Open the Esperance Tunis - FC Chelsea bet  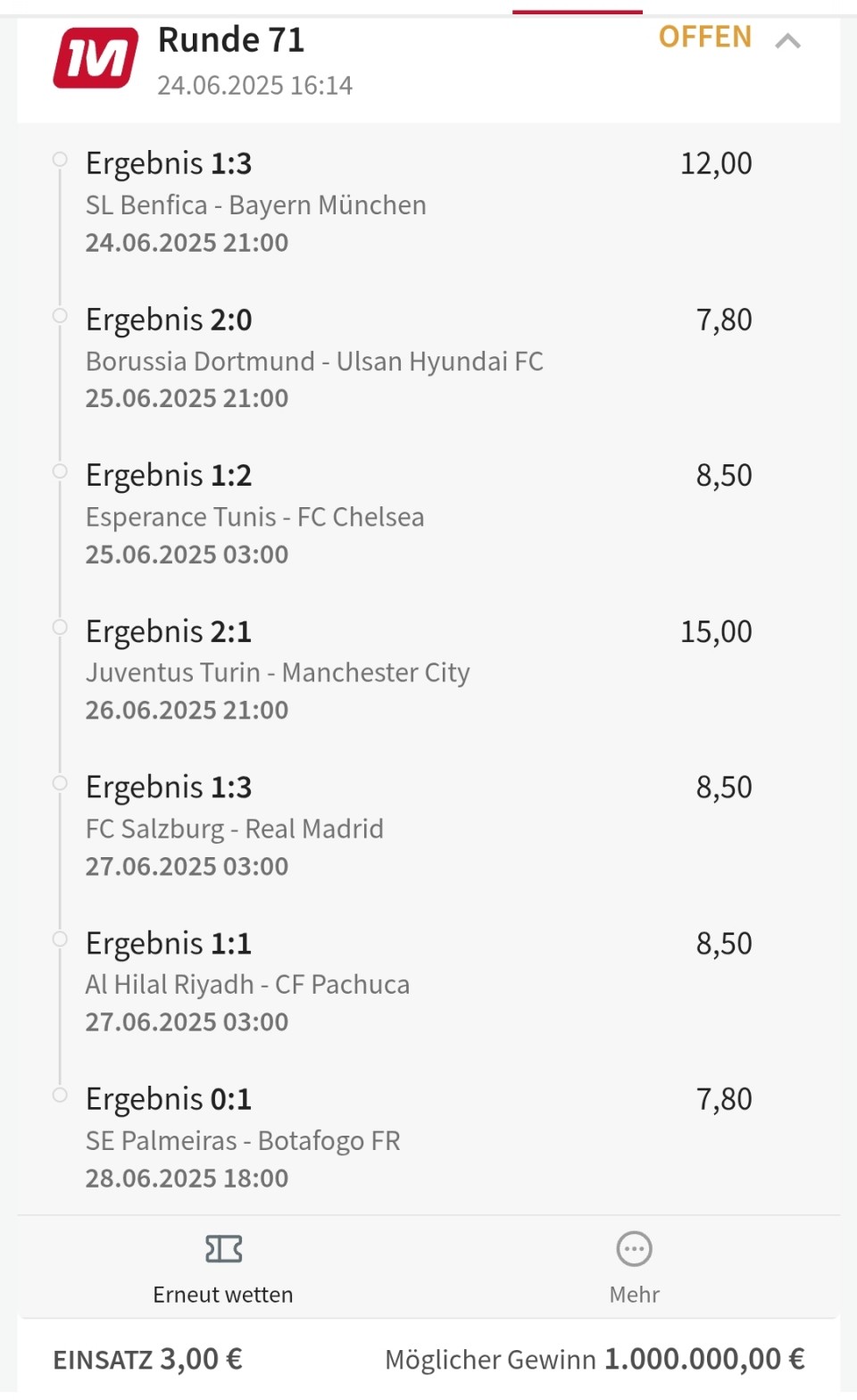point(428,514)
